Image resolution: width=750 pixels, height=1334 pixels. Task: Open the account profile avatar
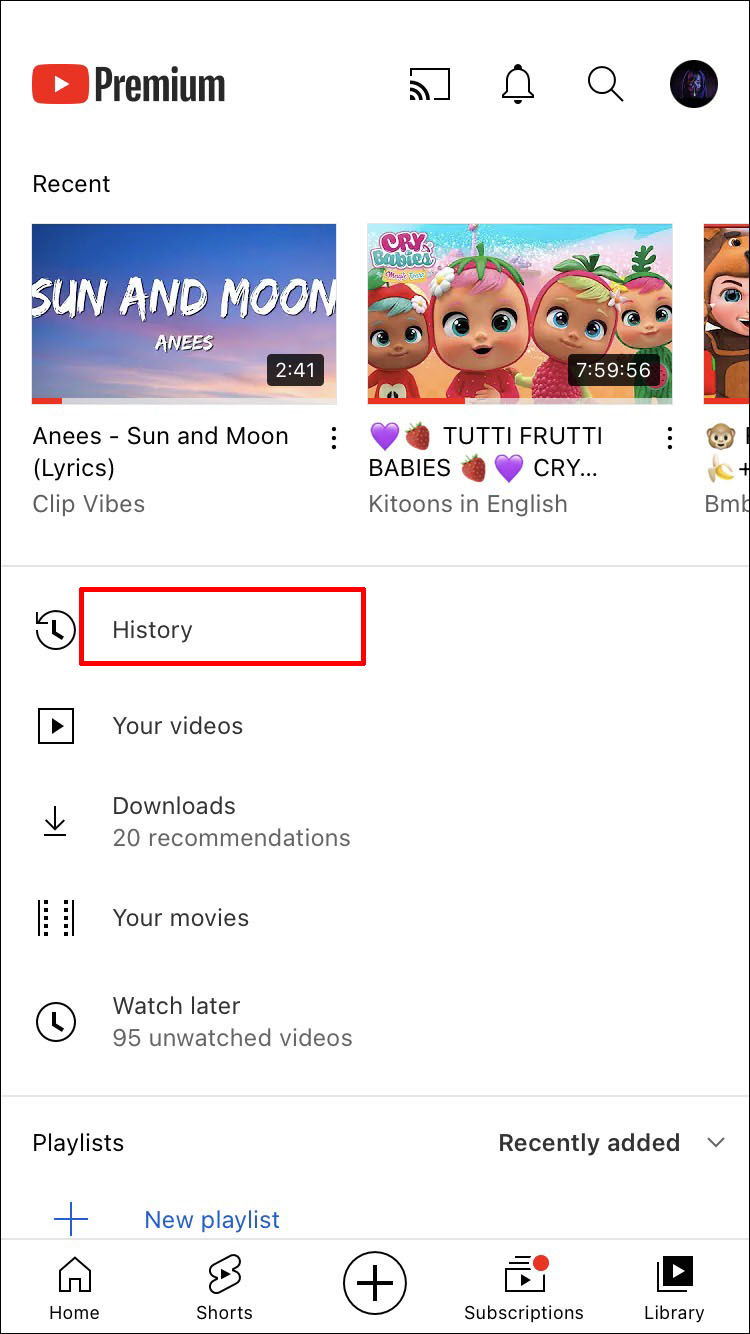(x=693, y=85)
